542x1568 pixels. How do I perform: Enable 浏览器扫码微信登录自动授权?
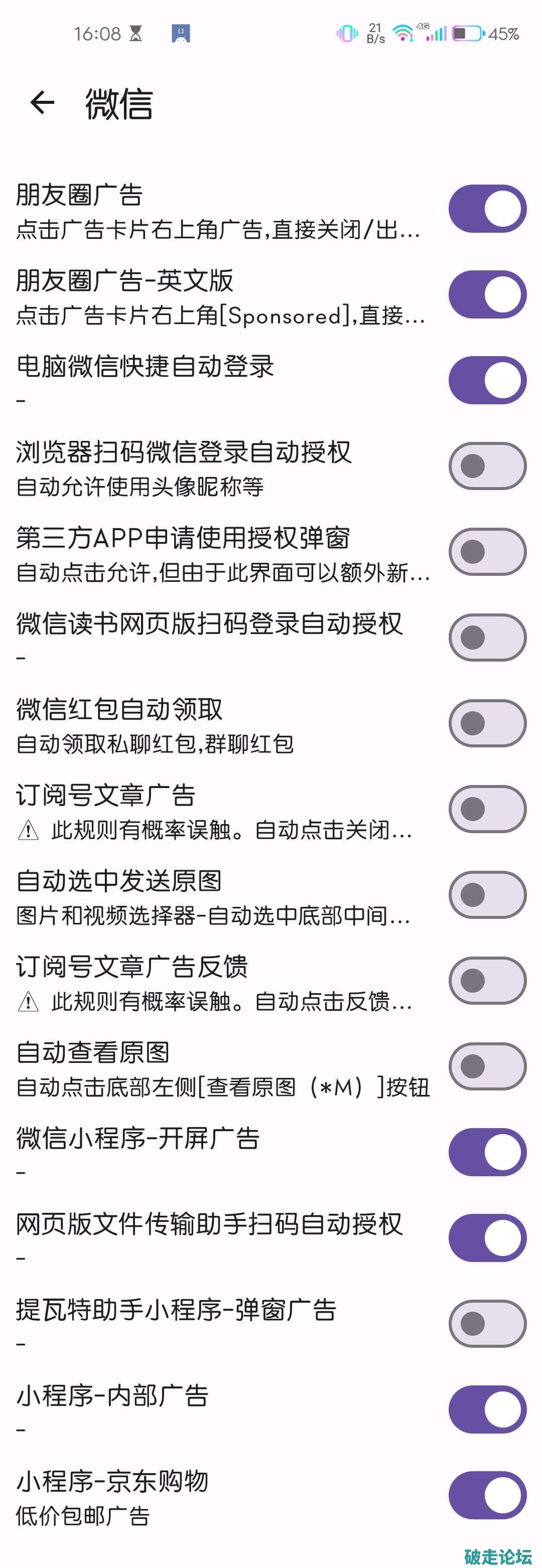[x=487, y=466]
